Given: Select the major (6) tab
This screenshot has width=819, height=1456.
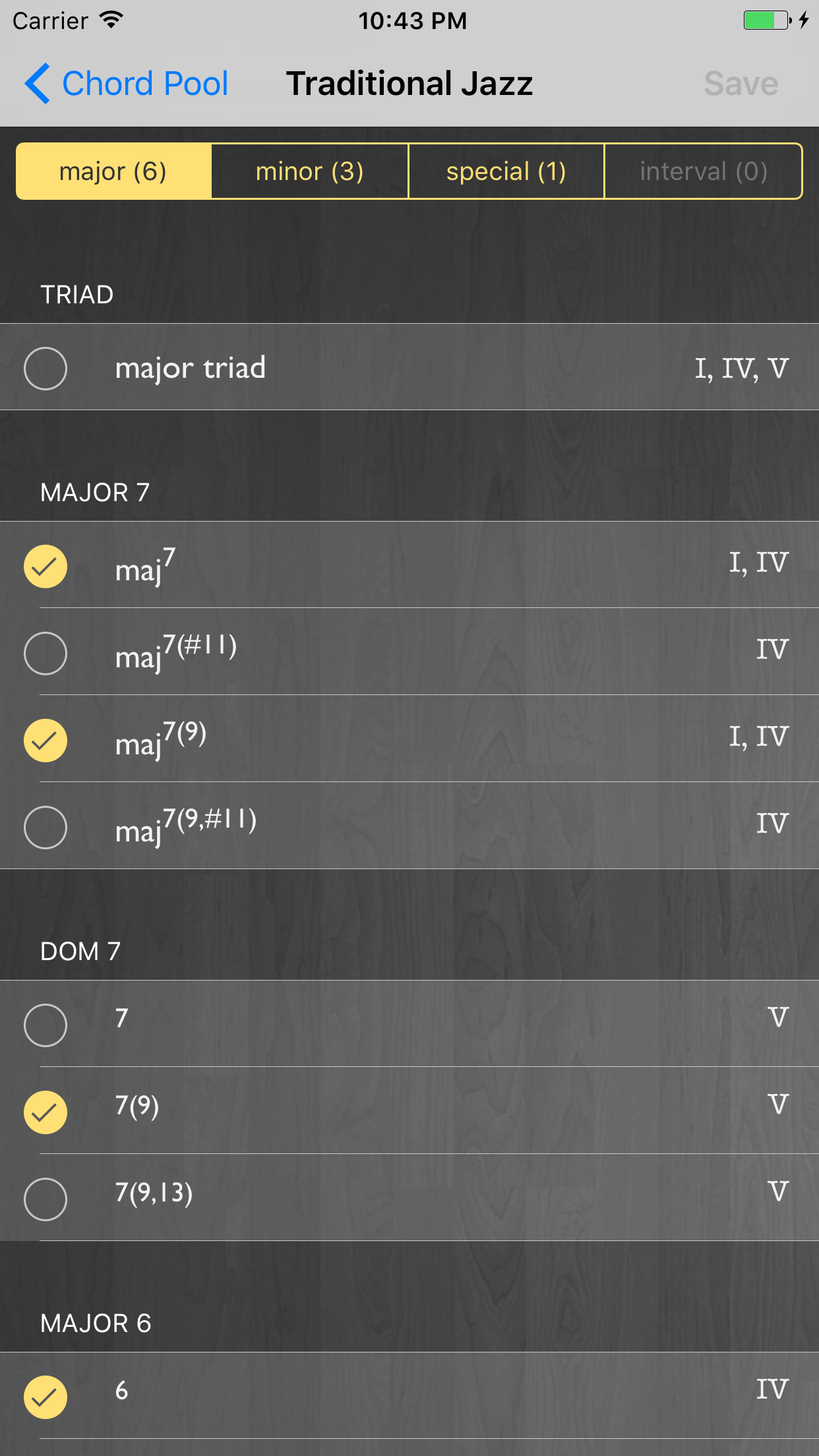Looking at the screenshot, I should point(113,171).
